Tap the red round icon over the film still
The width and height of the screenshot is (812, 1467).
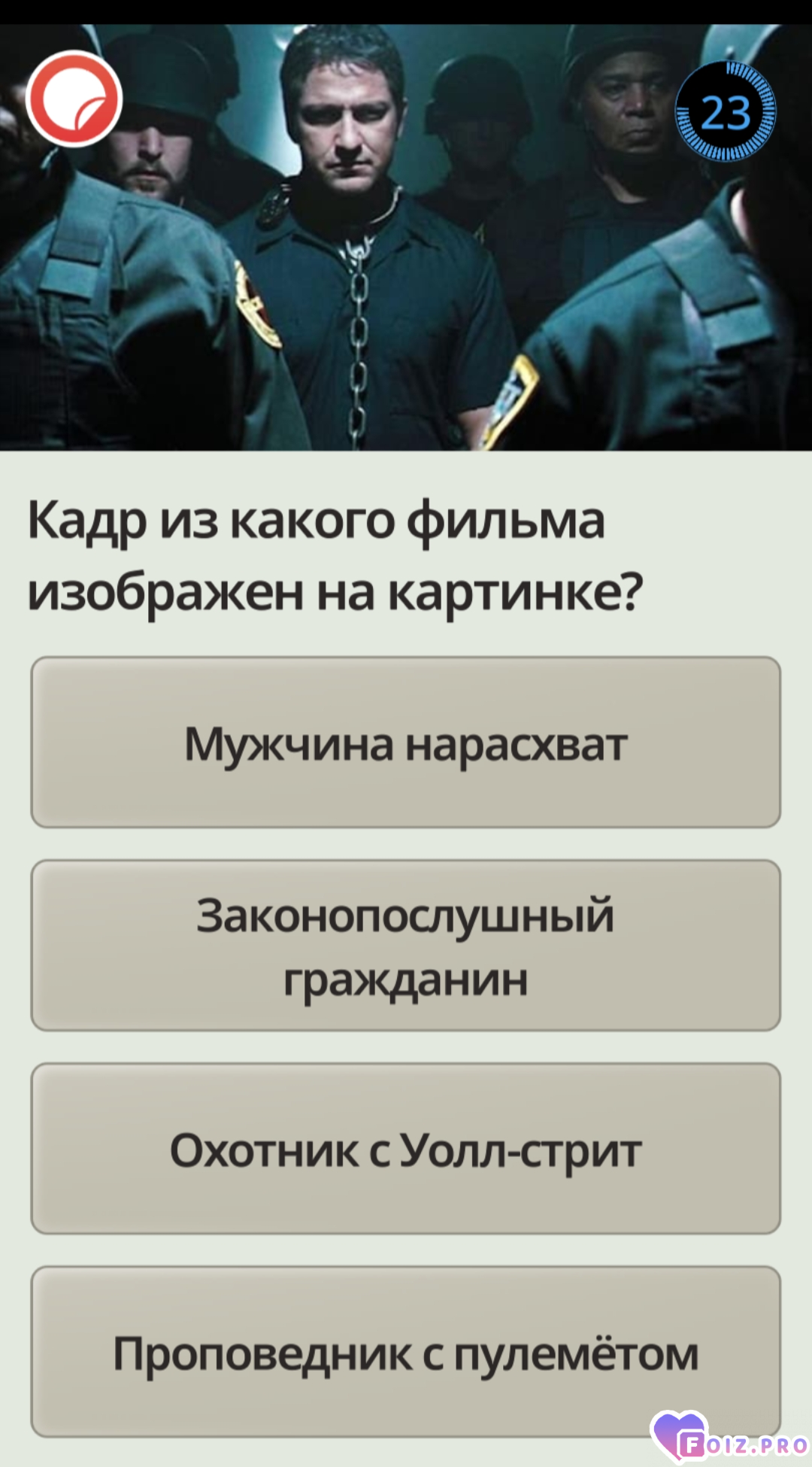(74, 99)
